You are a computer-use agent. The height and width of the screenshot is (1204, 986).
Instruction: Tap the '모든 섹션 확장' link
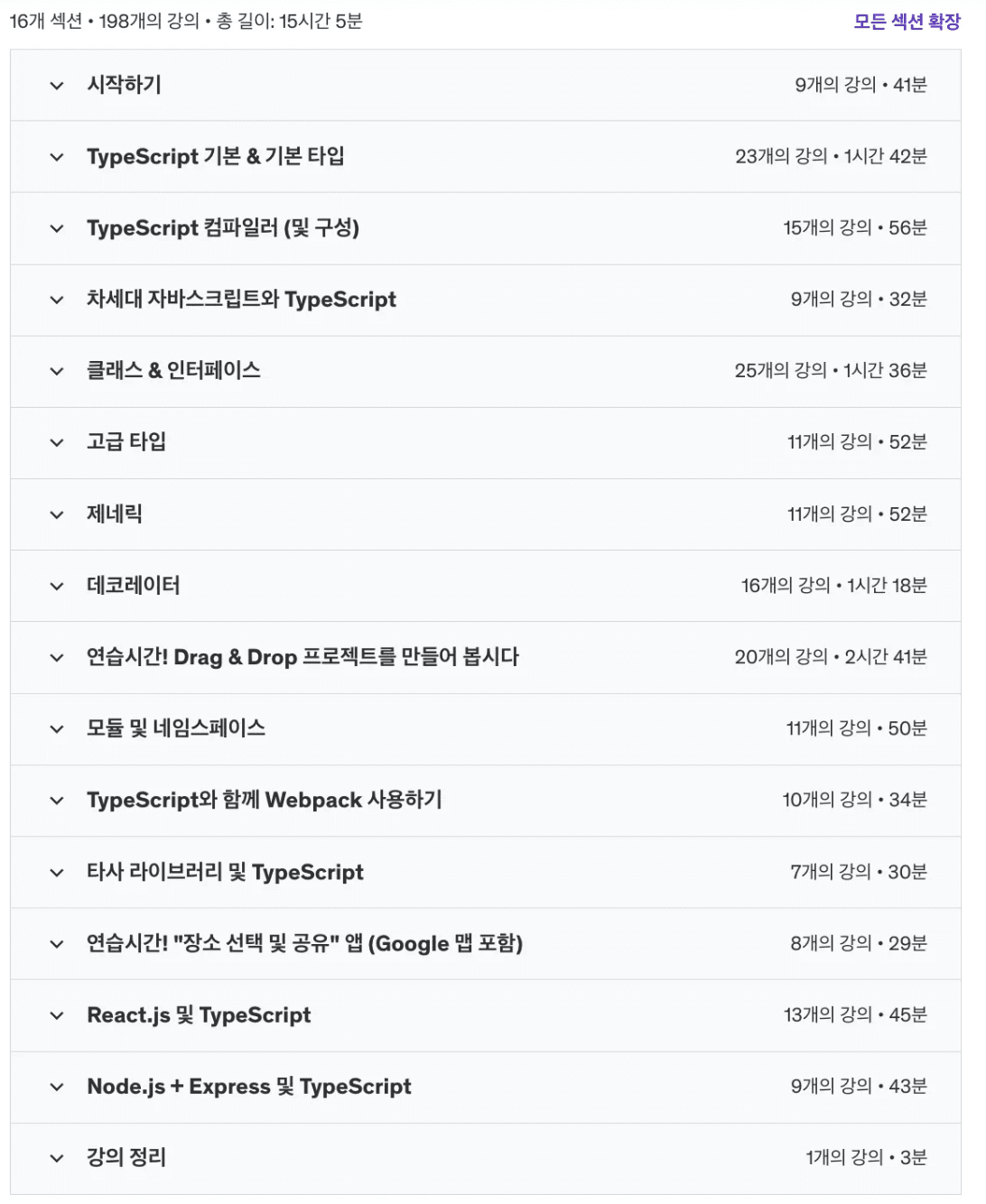click(907, 22)
